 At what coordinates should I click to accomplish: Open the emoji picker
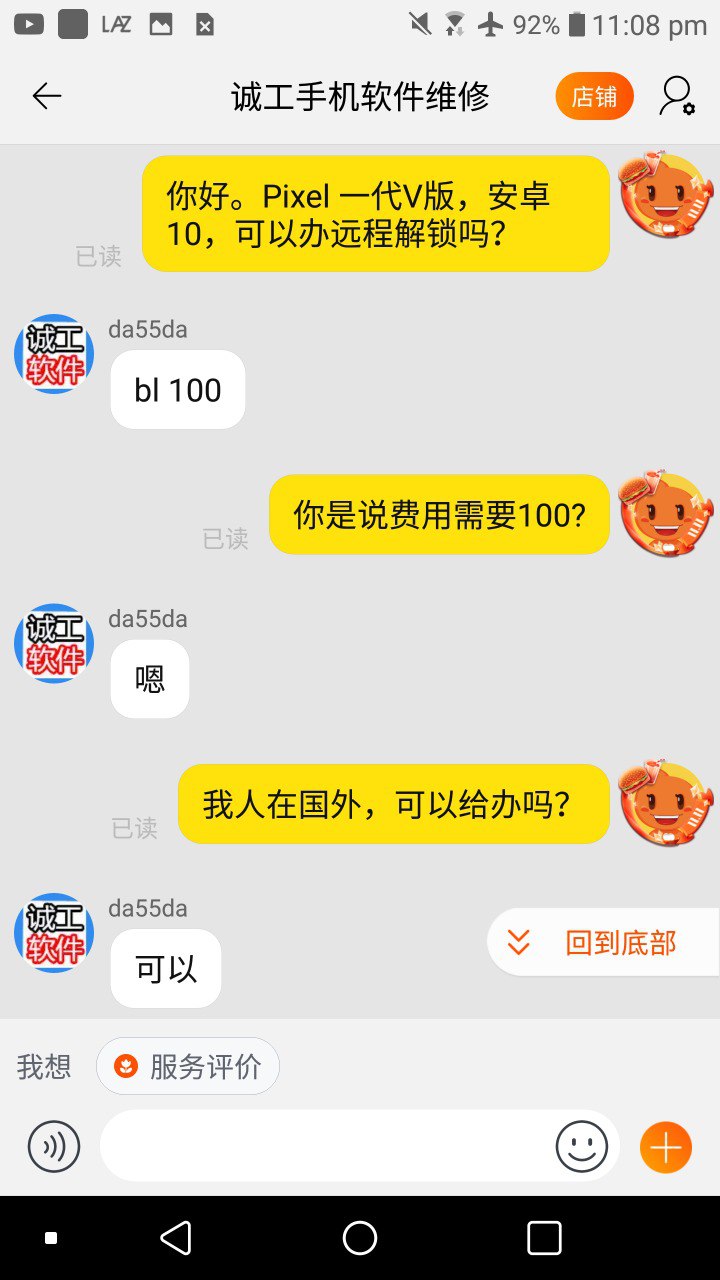tap(582, 1146)
